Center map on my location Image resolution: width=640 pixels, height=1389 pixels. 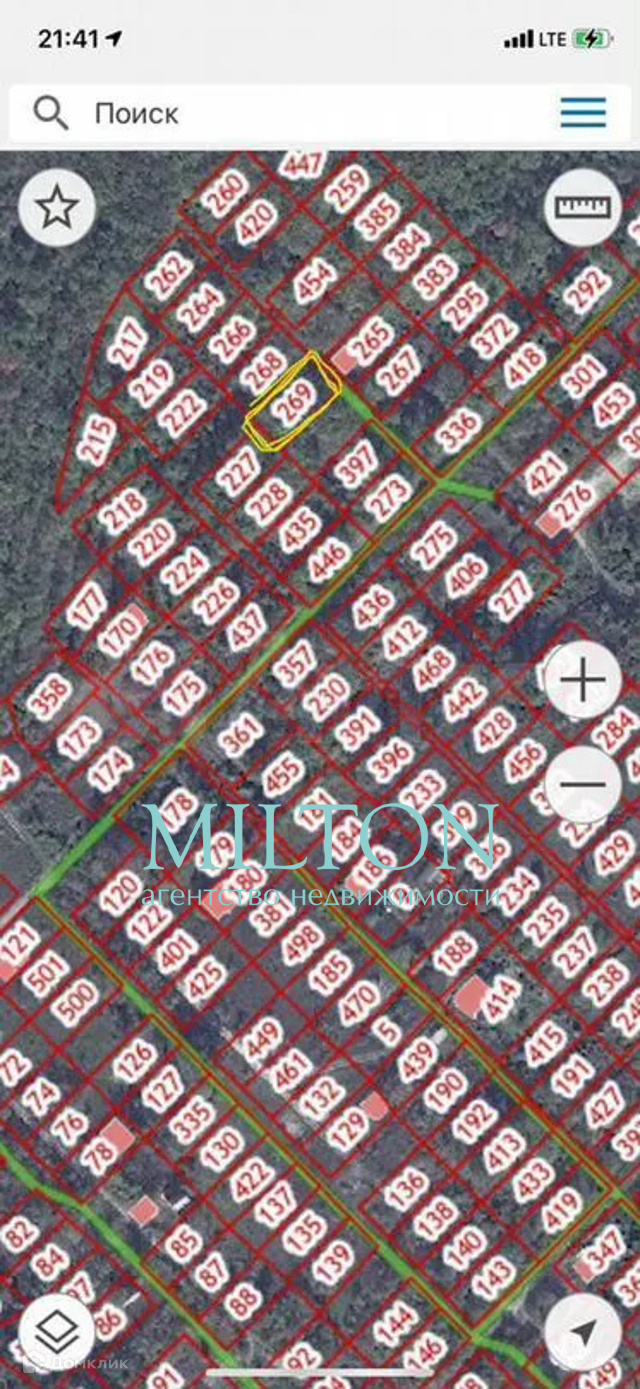[583, 1331]
